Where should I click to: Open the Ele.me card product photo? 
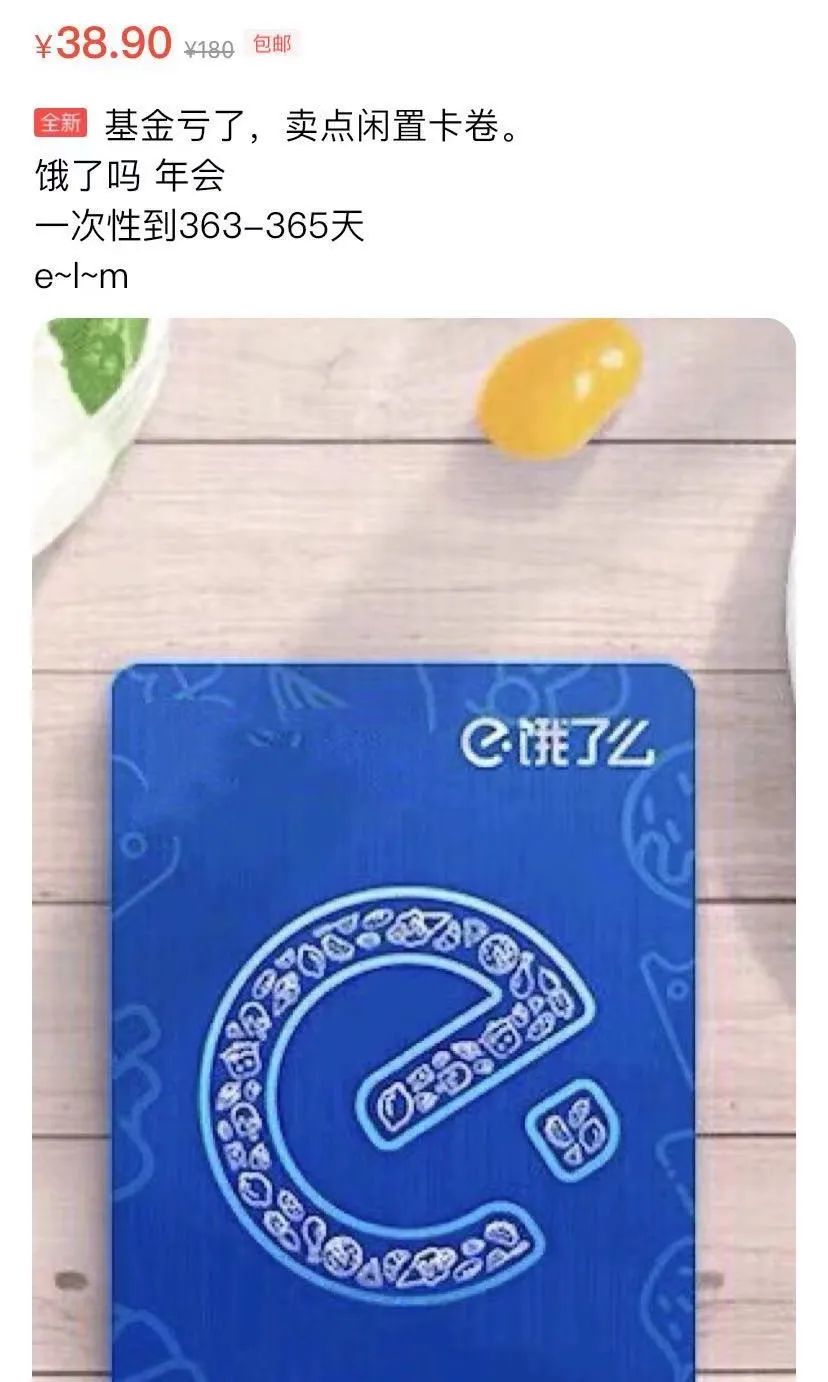coord(414,850)
